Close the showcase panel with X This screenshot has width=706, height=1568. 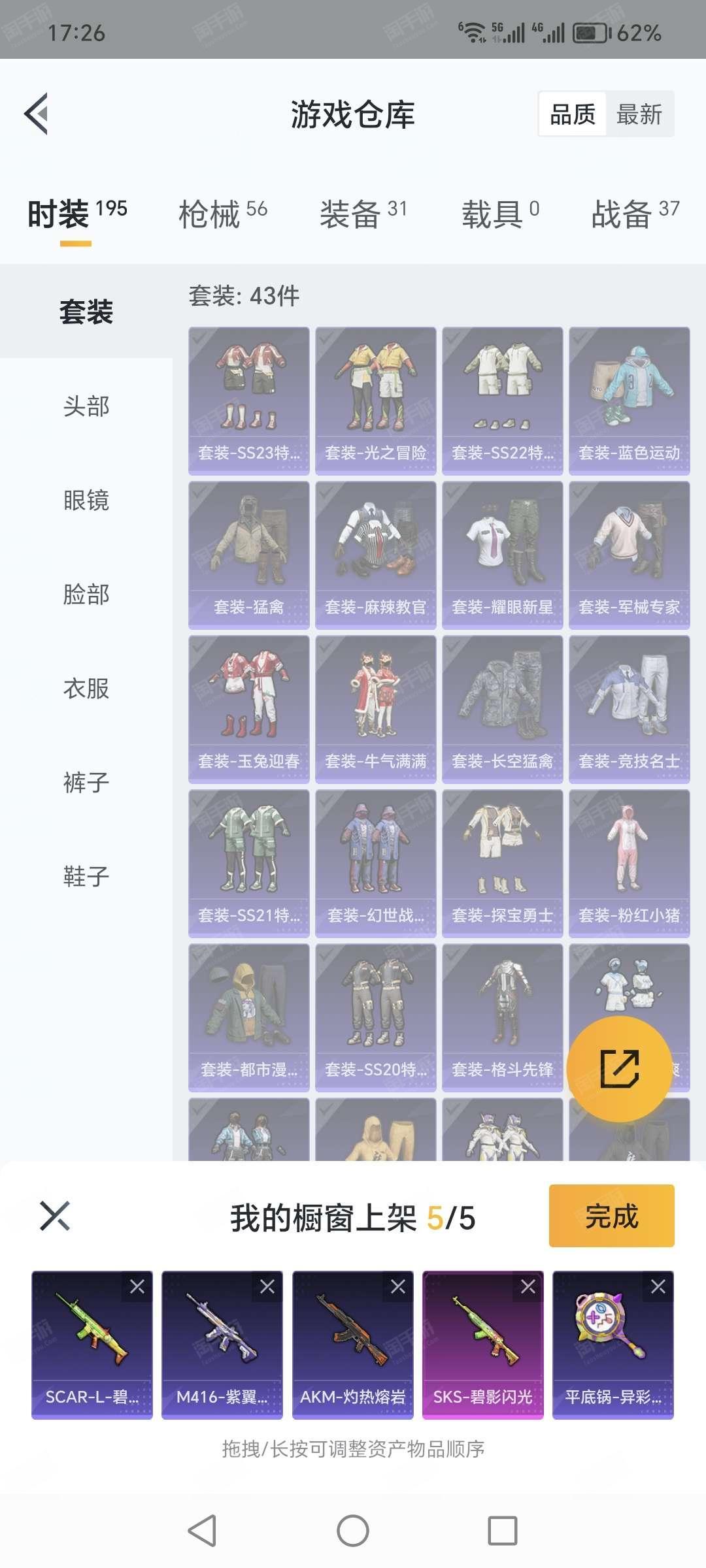[x=55, y=1216]
